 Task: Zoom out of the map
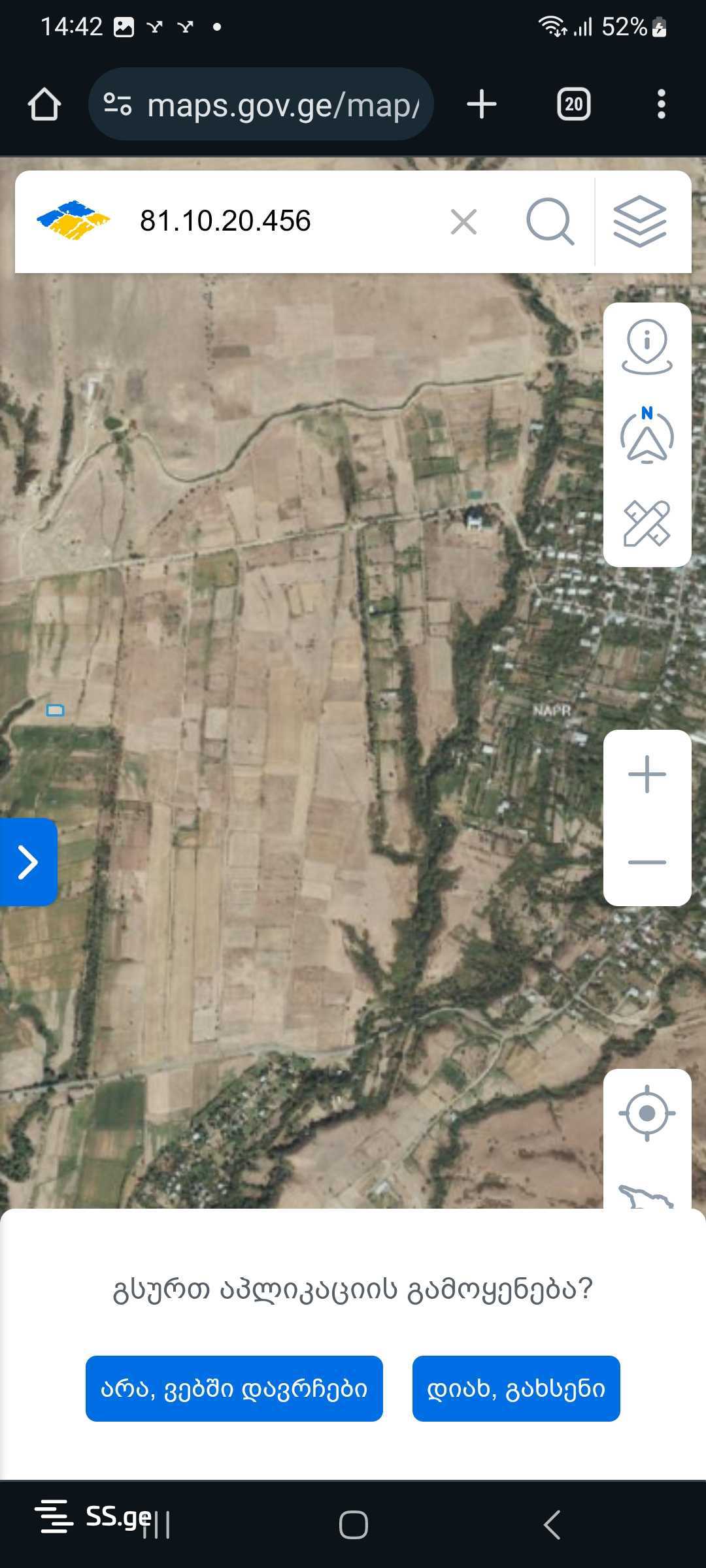647,862
